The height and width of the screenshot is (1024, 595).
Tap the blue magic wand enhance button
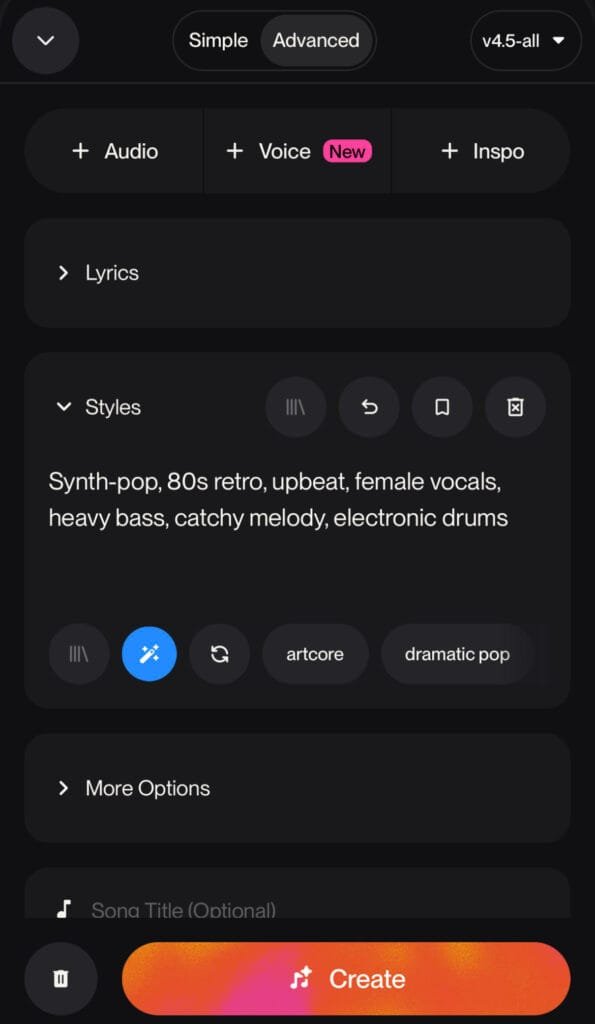pos(149,654)
